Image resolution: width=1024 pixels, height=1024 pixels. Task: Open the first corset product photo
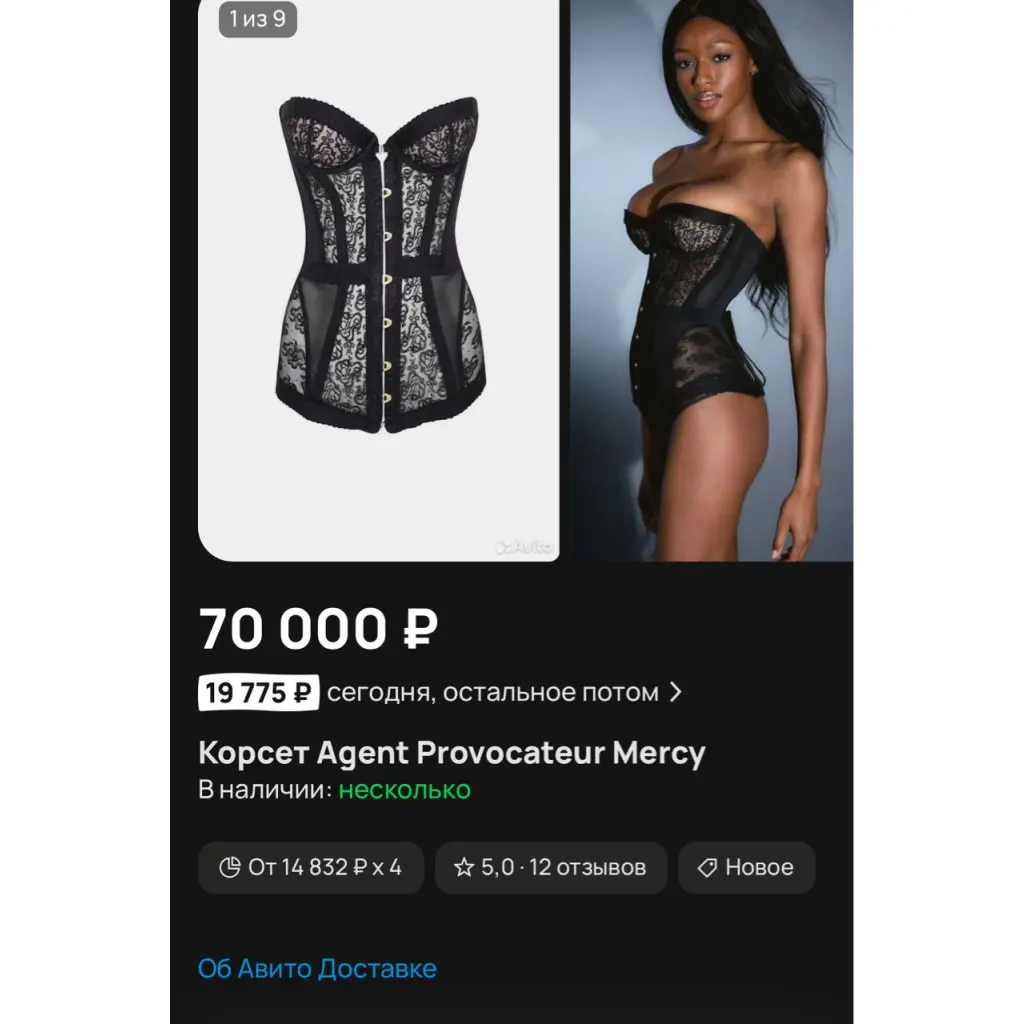(x=378, y=280)
